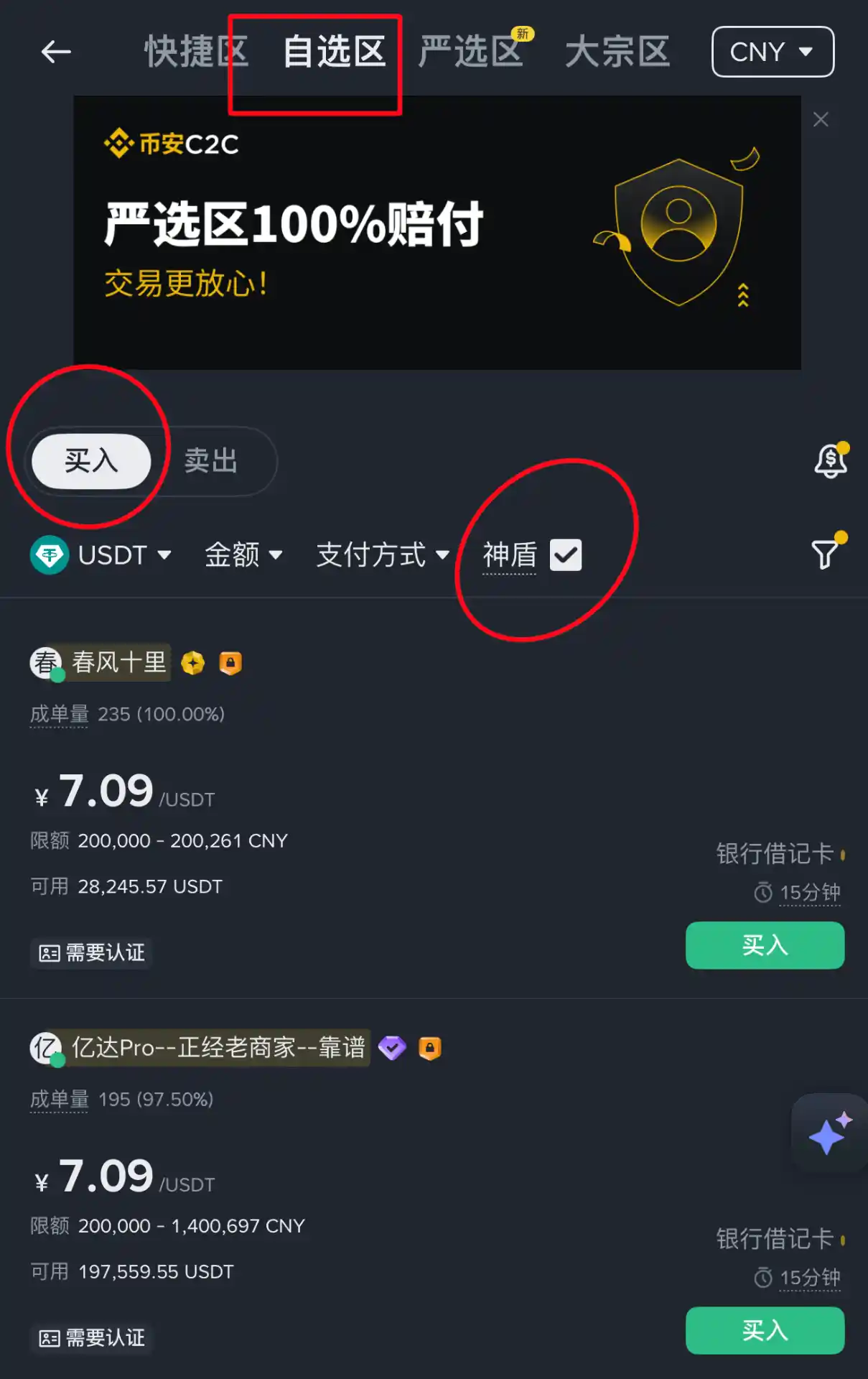Open merchant 春风十里 profile
The image size is (868, 1379).
[x=119, y=662]
